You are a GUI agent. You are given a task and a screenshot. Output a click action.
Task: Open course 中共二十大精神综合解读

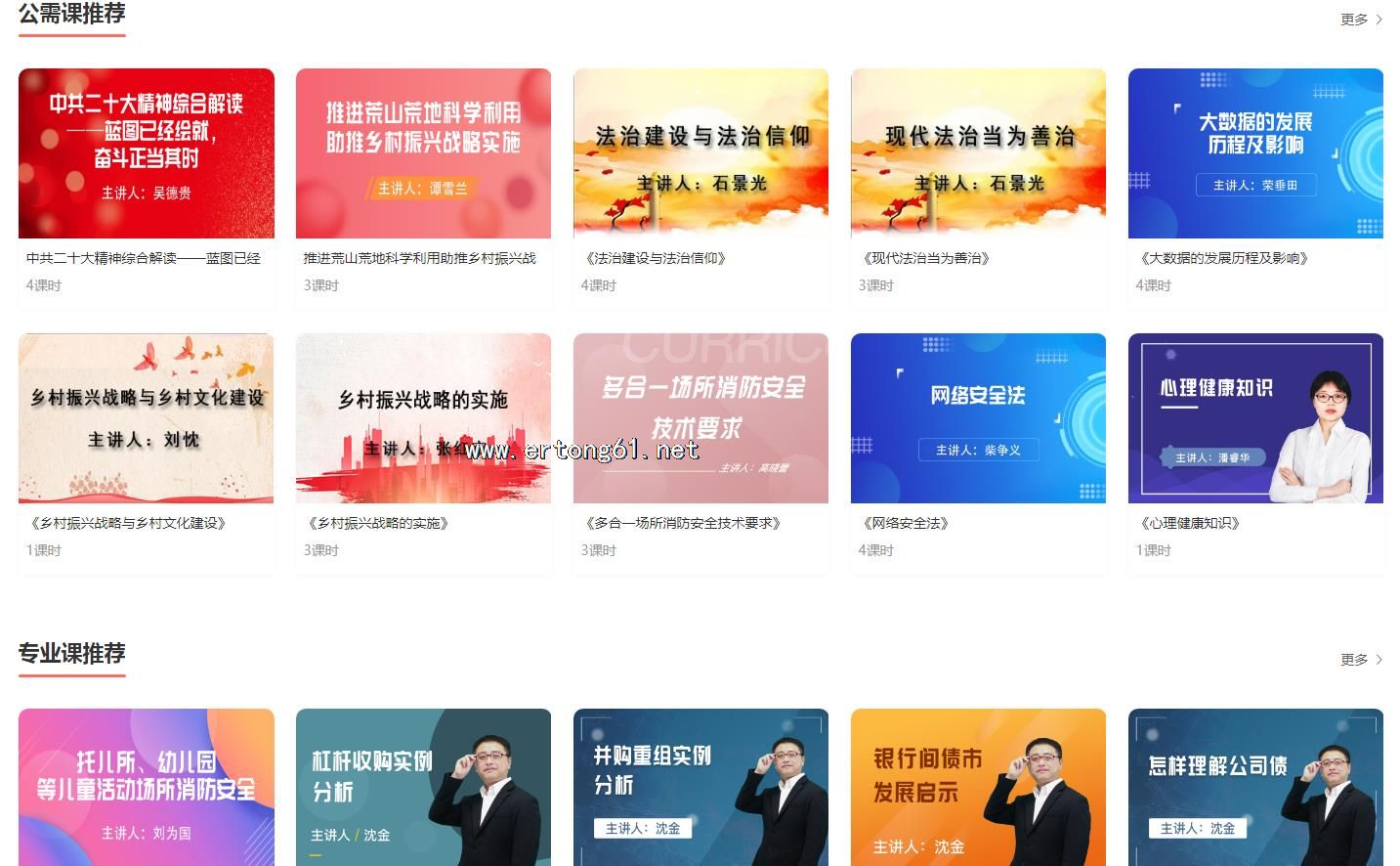pos(147,153)
